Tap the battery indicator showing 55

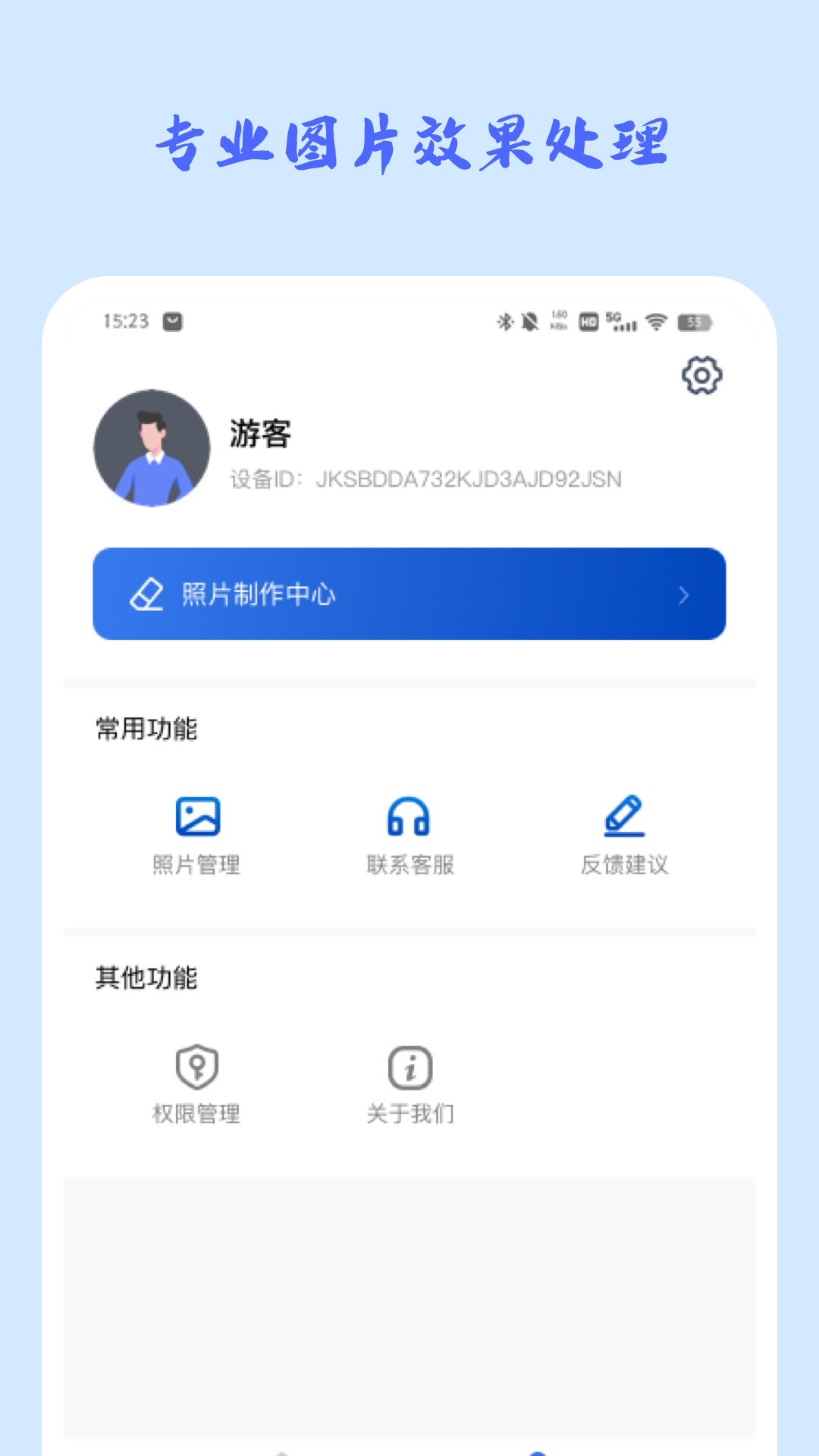[694, 322]
